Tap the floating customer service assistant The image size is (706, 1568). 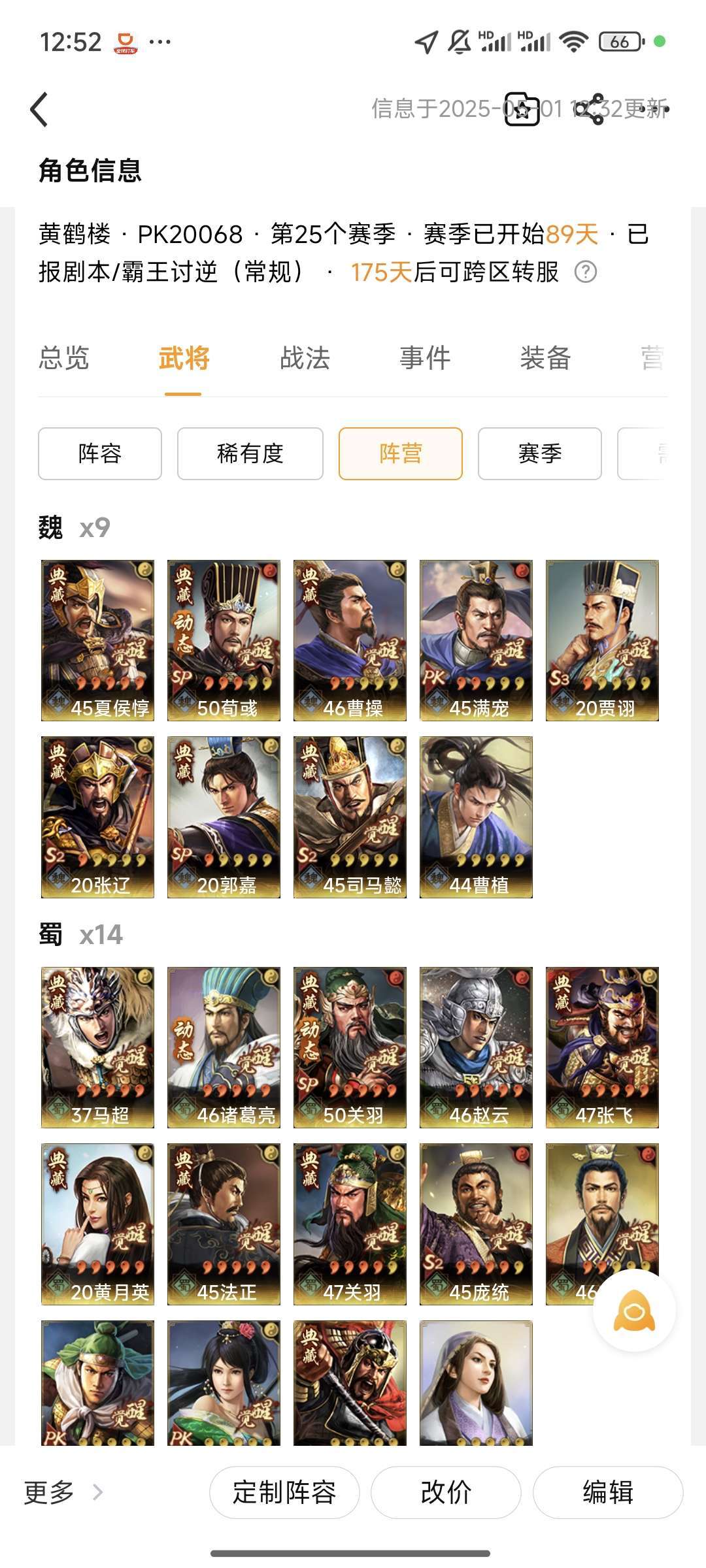click(634, 1310)
